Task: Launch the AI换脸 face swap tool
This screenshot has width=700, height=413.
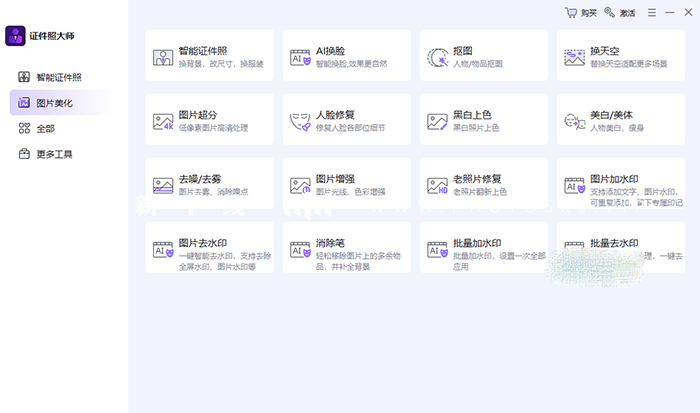Action: 346,56
